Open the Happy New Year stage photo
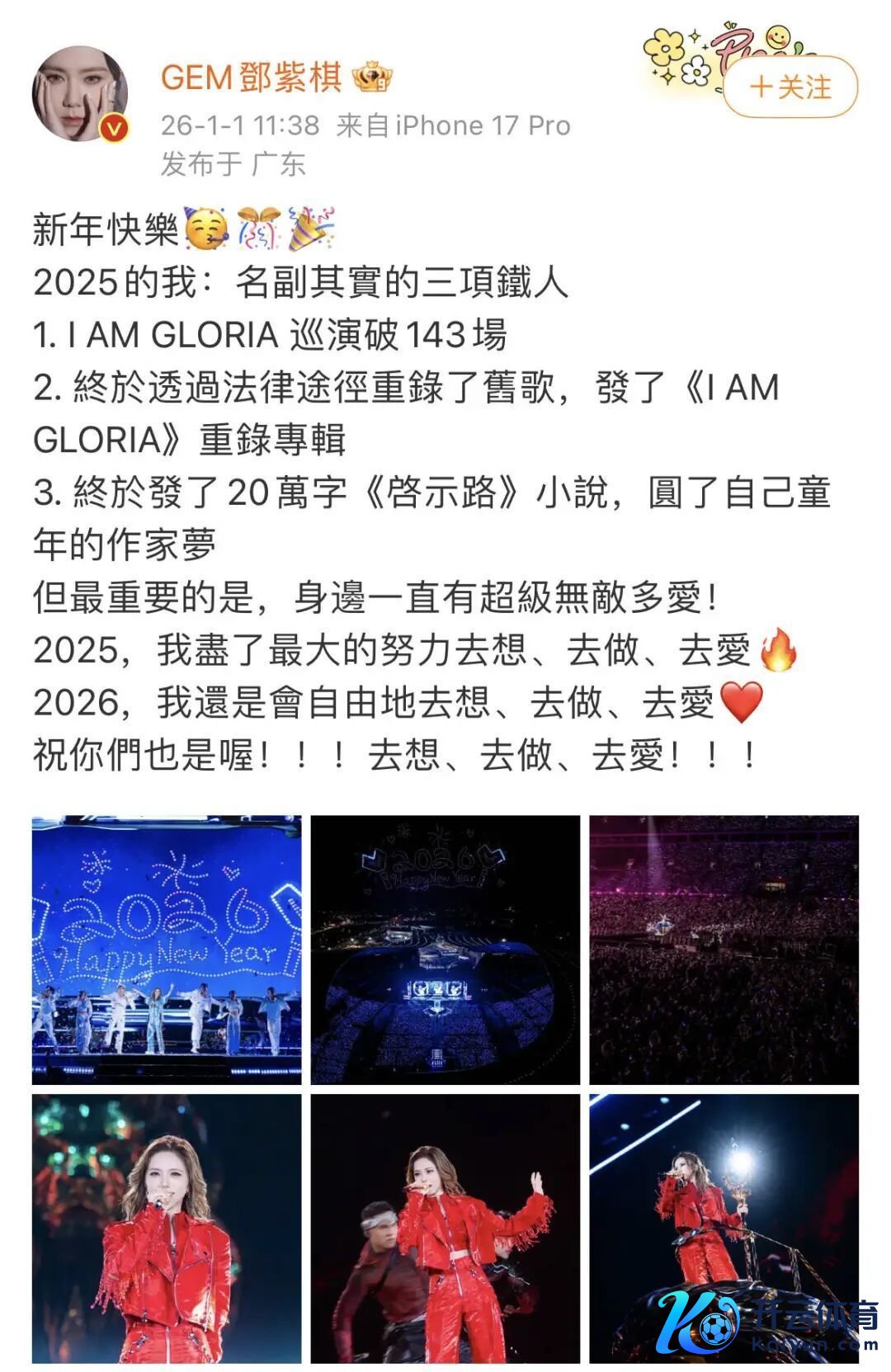Viewport: 891px width, 1372px height. [x=167, y=949]
